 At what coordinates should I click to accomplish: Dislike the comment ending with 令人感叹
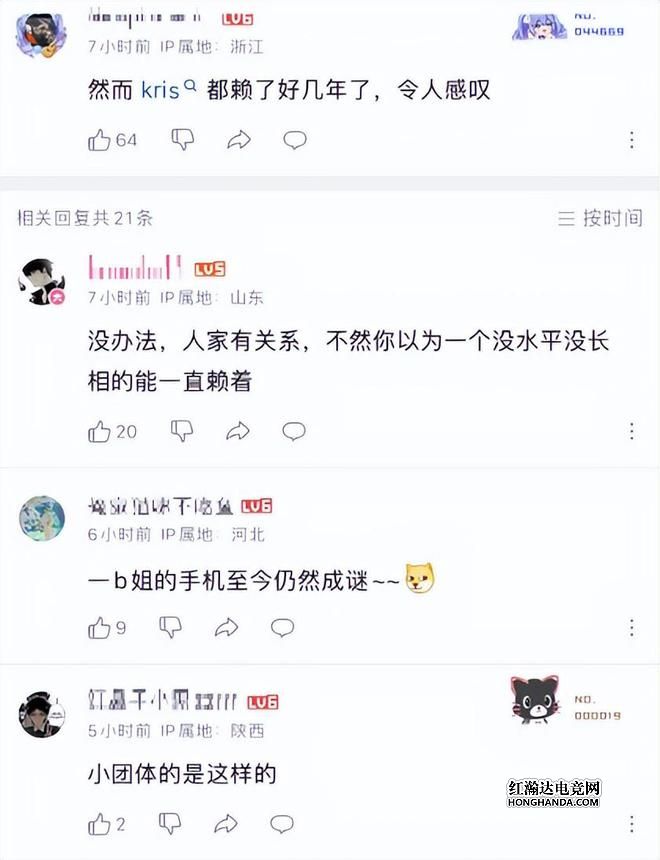[182, 140]
